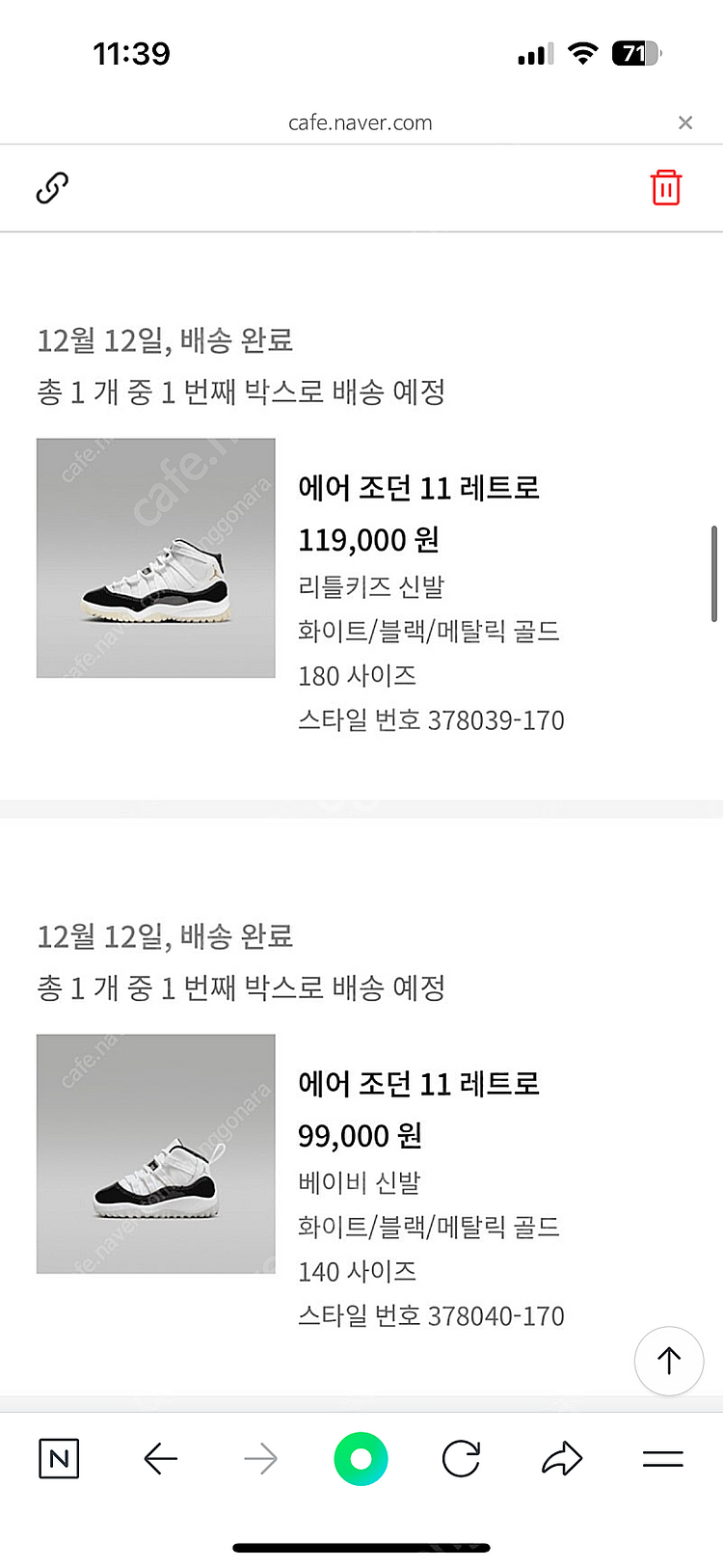Screen dimensions: 723x1568
Task: Tap the green Naver search circle button
Action: 361,1459
